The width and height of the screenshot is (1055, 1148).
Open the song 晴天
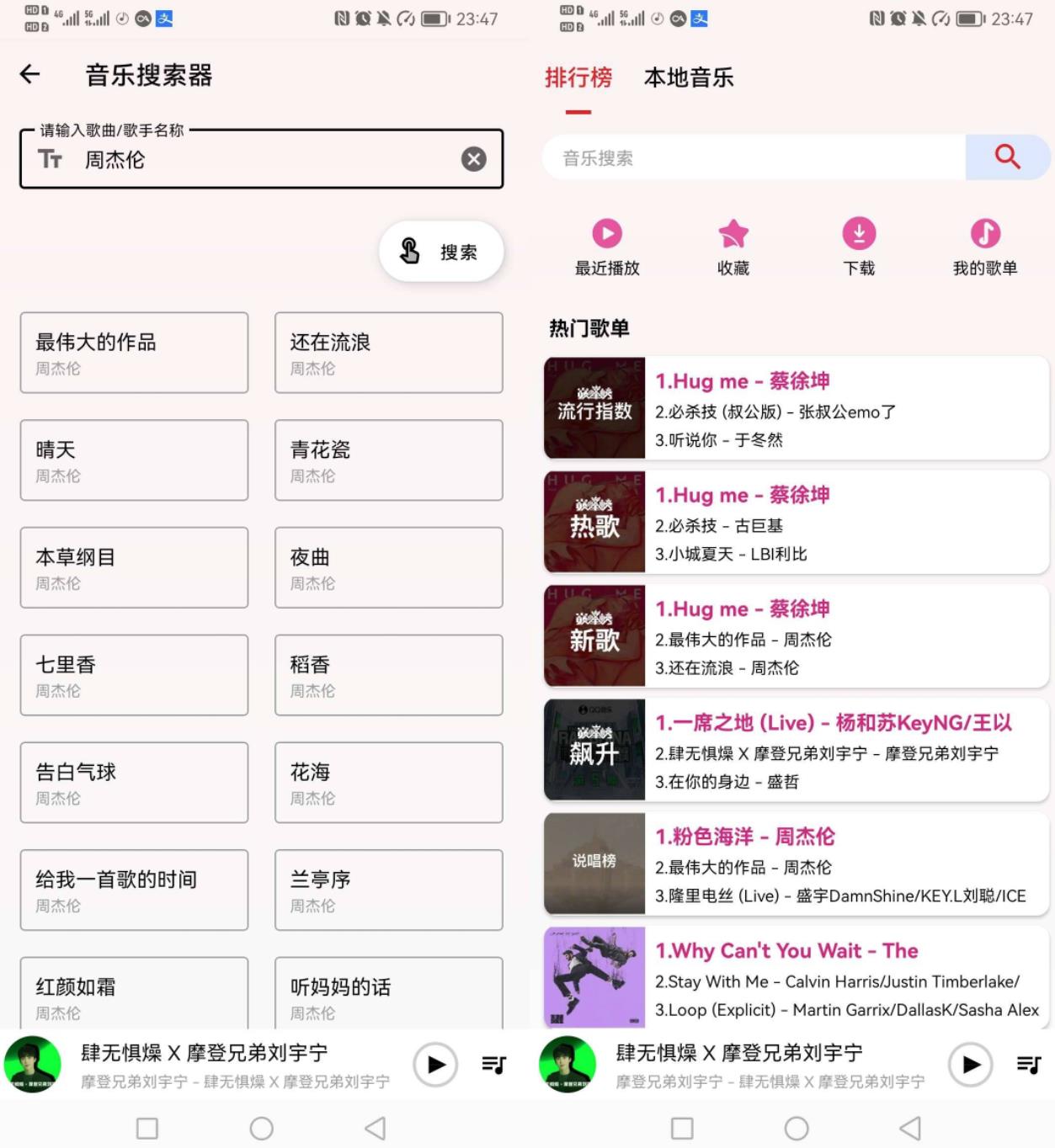tap(134, 460)
